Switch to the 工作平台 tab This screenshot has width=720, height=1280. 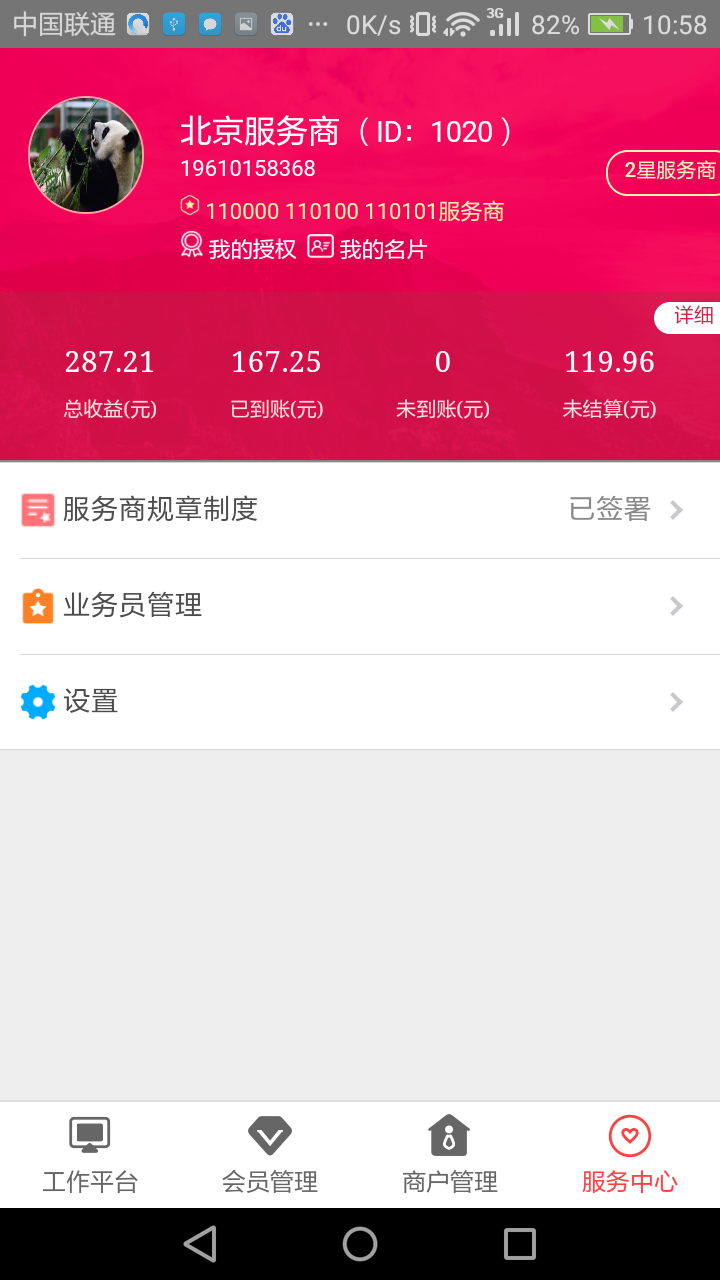[x=90, y=1156]
